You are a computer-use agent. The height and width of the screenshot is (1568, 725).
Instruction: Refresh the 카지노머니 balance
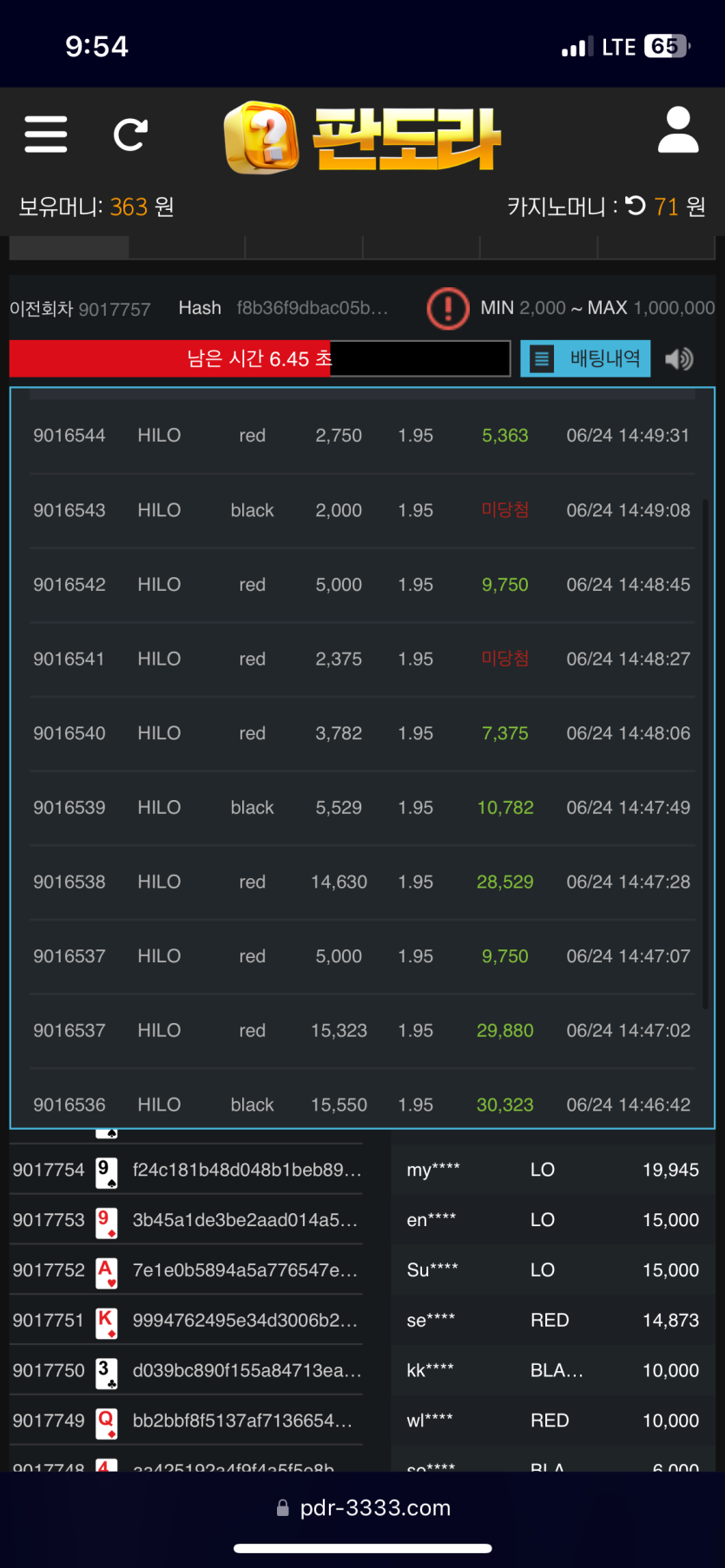tap(636, 206)
